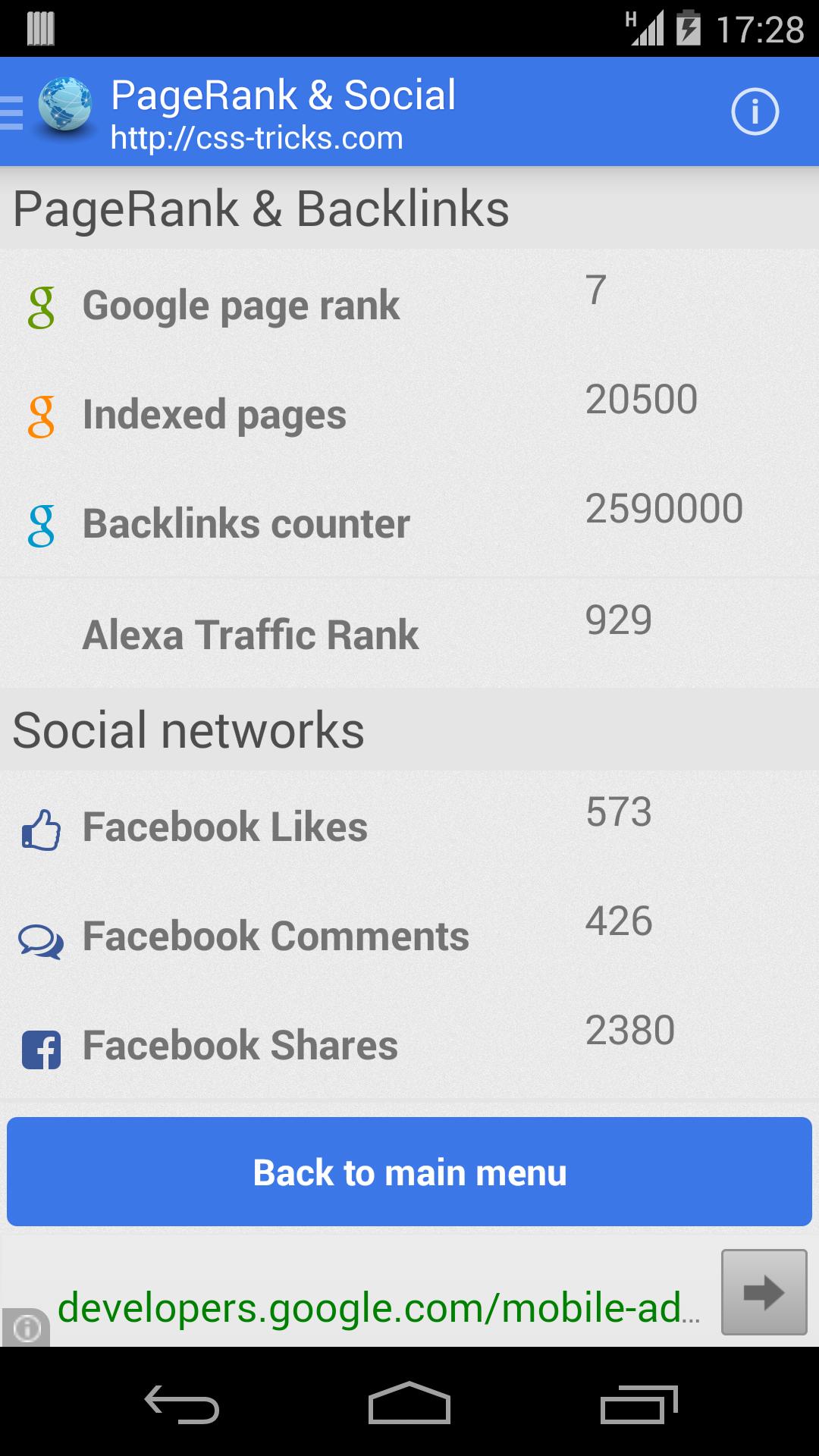819x1456 pixels.
Task: Tap the Facebook Likes thumbs-up icon
Action: [x=42, y=829]
